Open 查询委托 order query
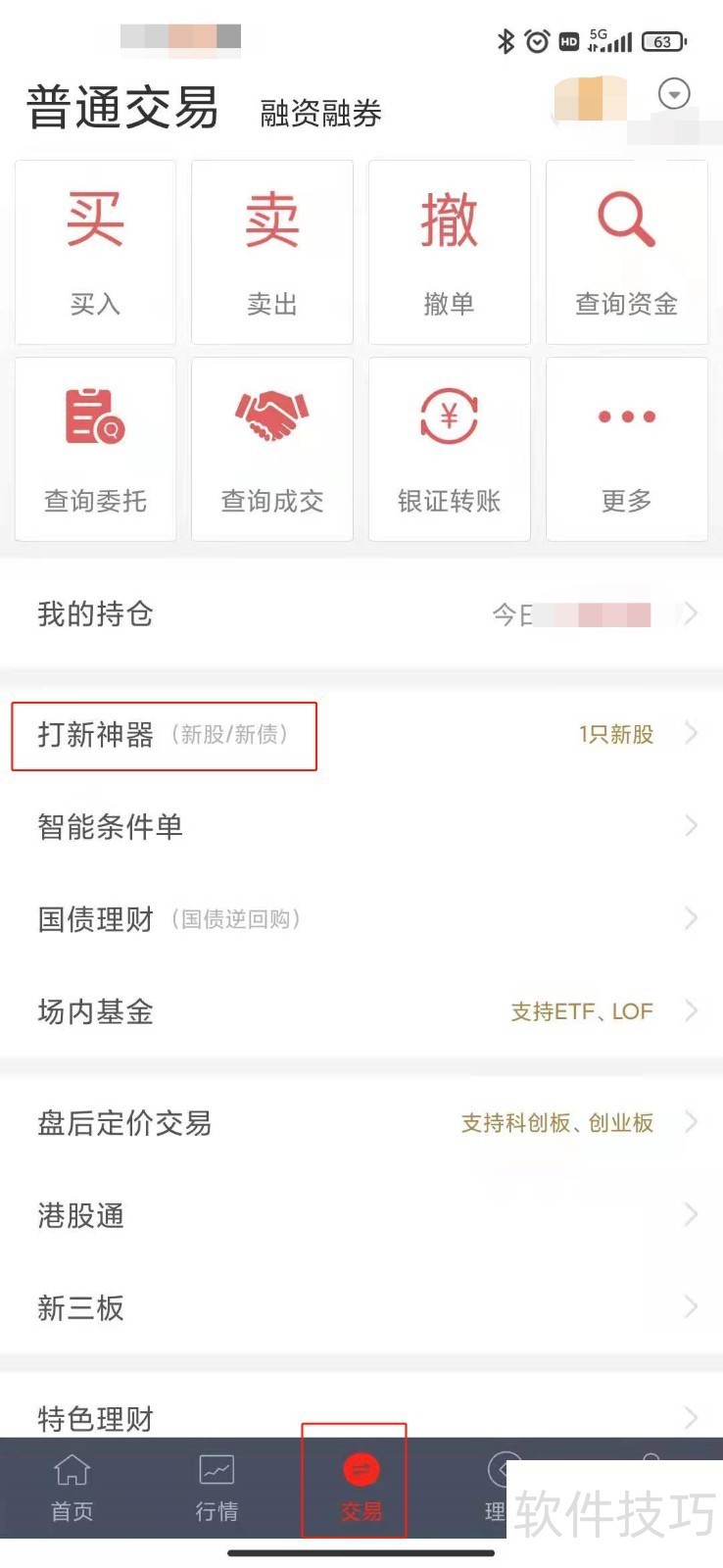Viewport: 723px width, 1568px height. [x=95, y=449]
